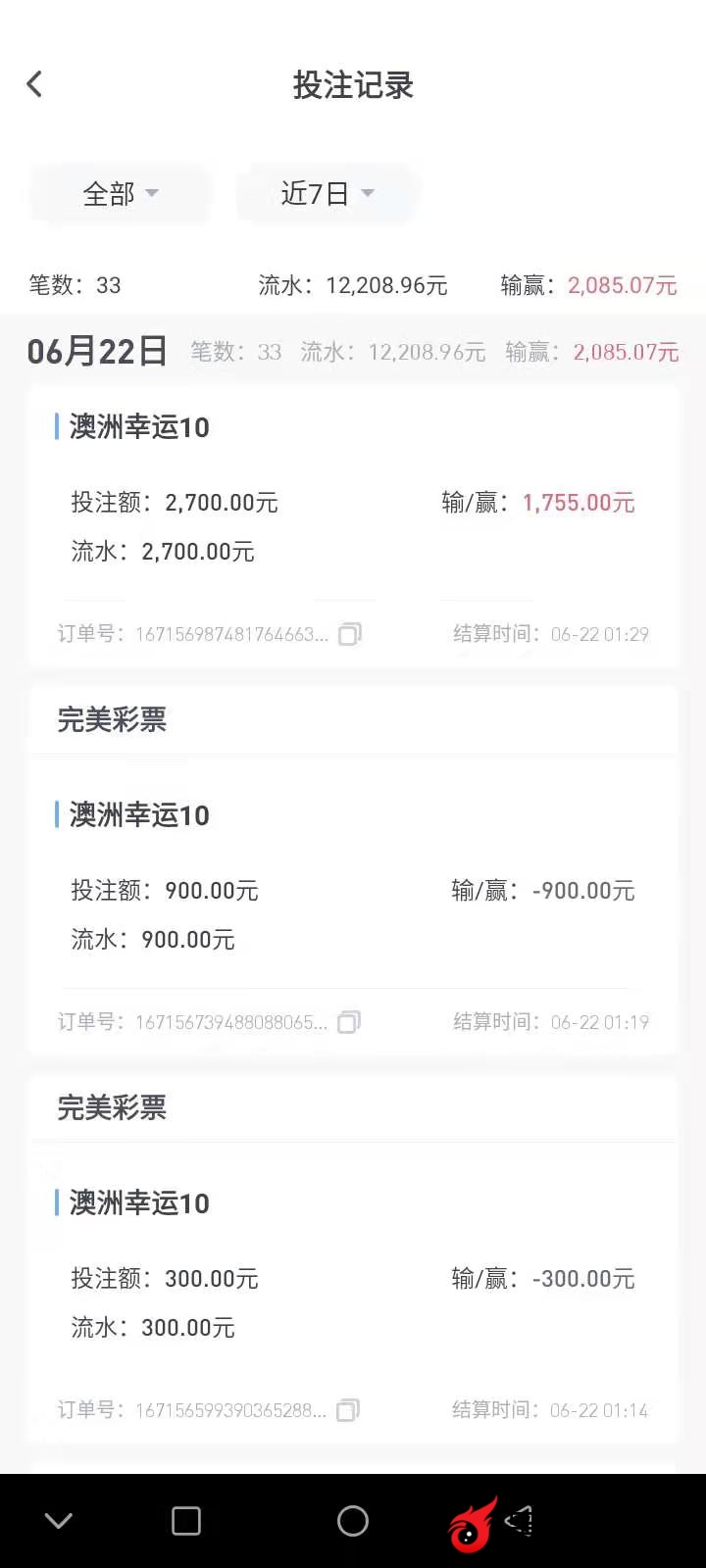706x1568 pixels.
Task: Copy the order number ending 764663
Action: coord(349,634)
